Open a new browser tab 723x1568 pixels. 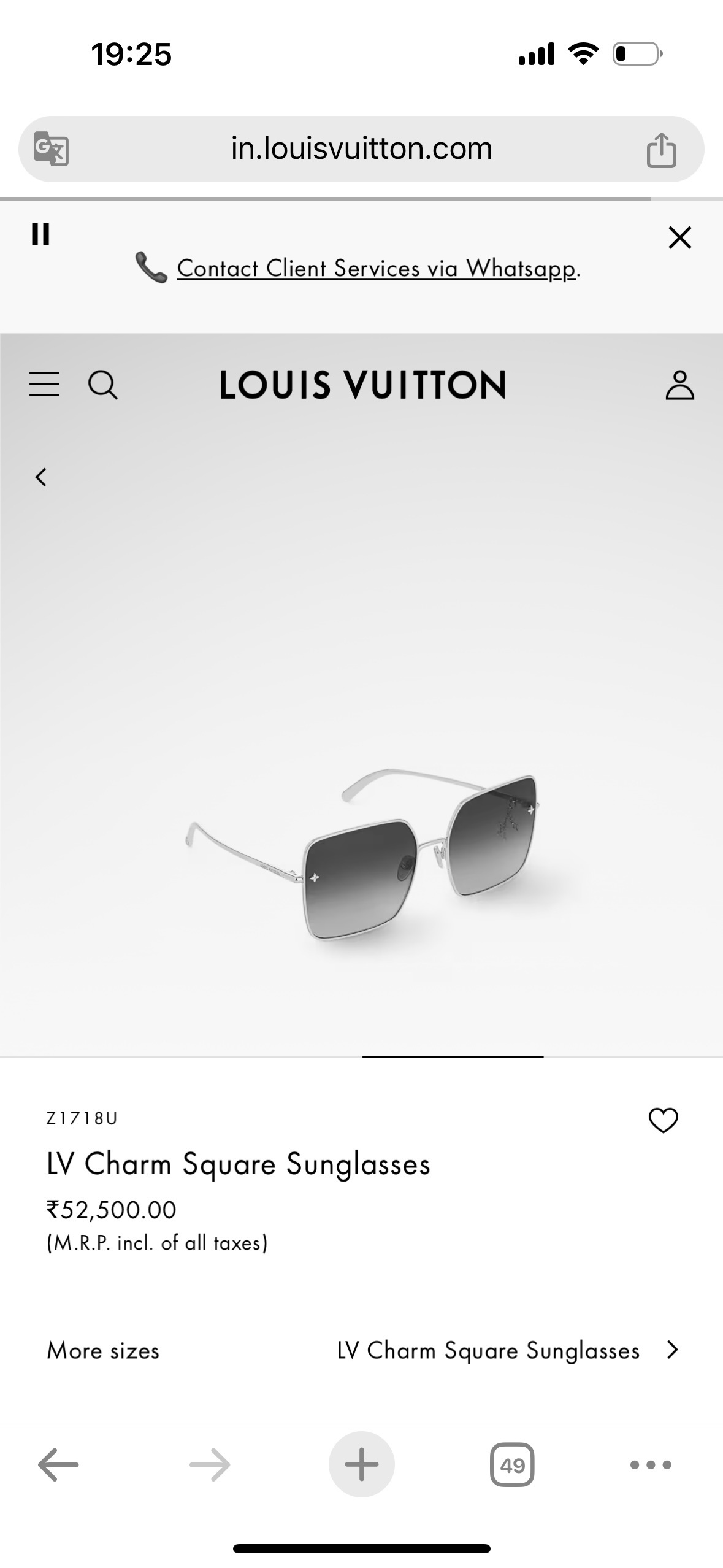361,1465
